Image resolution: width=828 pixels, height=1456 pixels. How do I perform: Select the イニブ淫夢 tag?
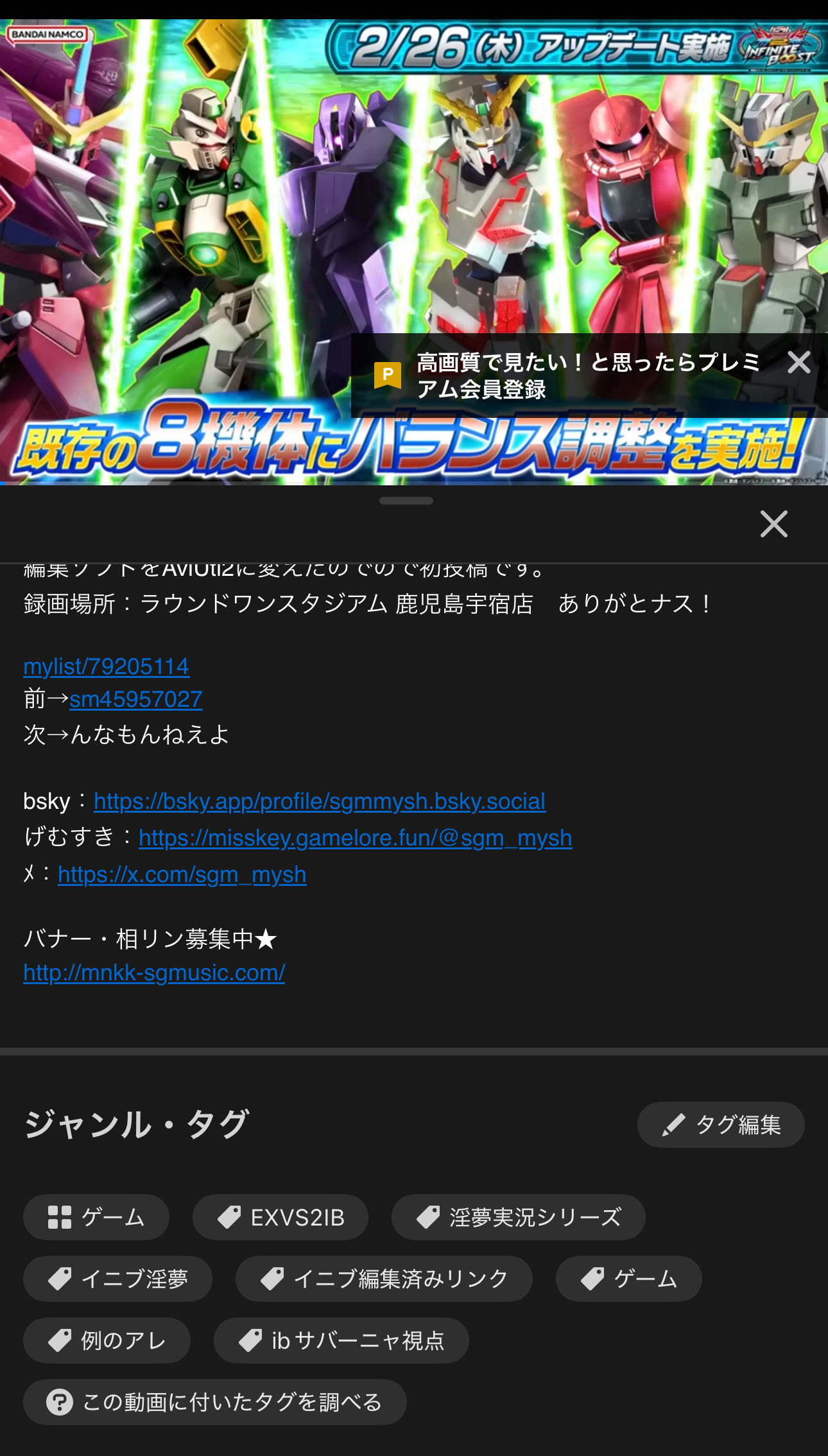click(117, 1279)
